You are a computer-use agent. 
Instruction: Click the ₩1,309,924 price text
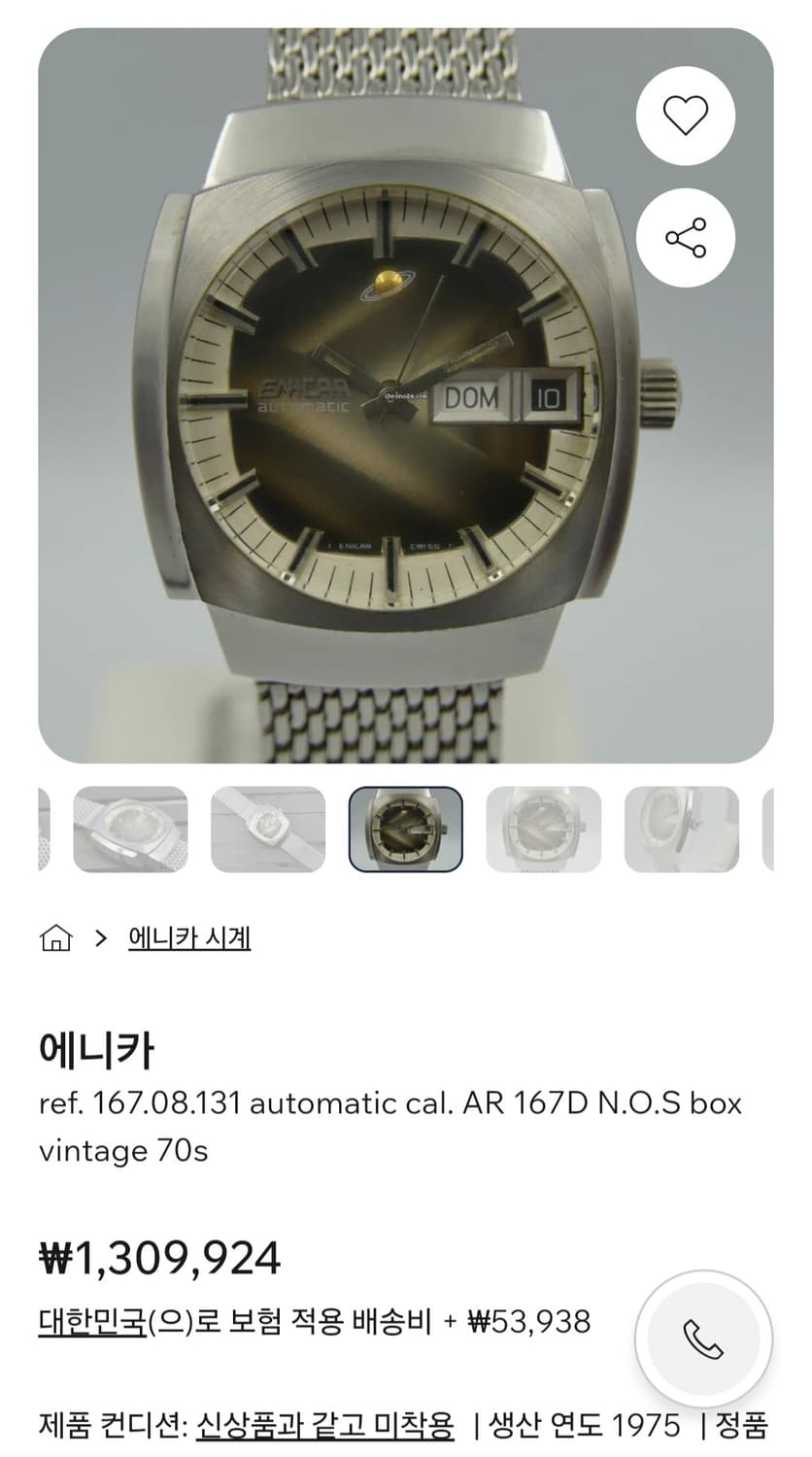pyautogui.click(x=158, y=1260)
